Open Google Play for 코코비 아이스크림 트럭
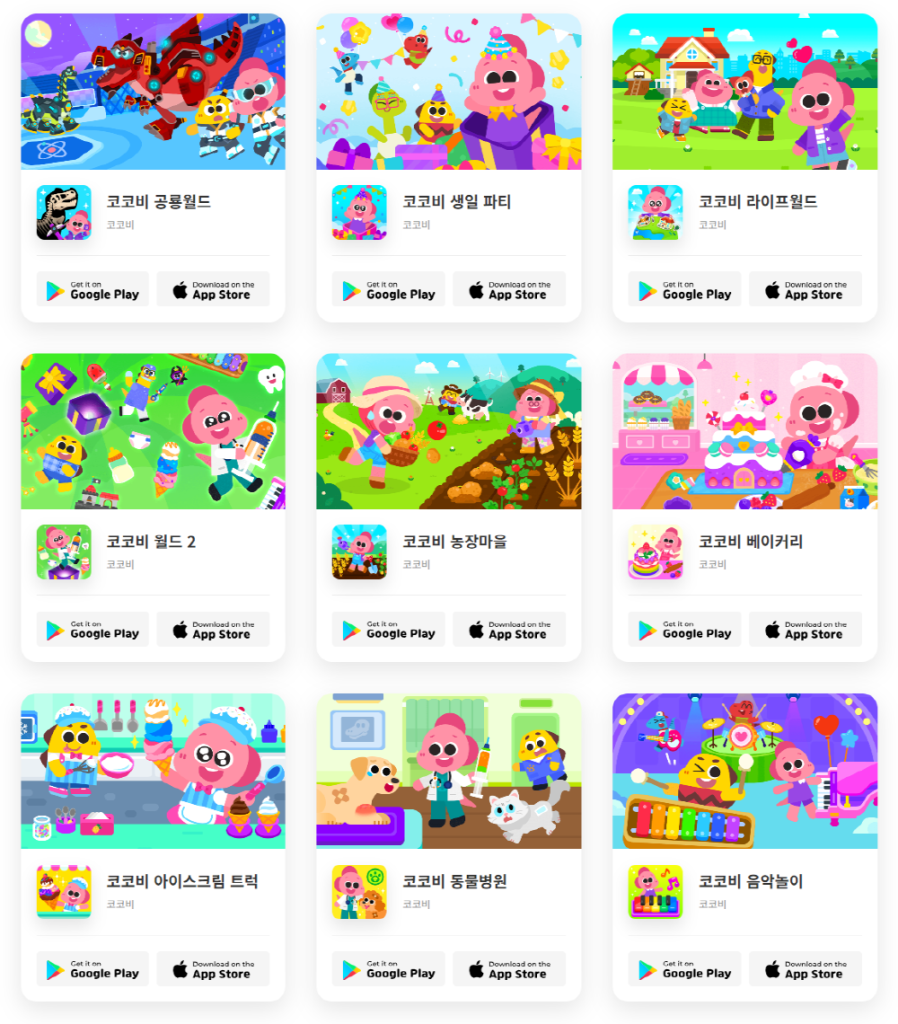Screen dimensions: 898x1024 [x=92, y=969]
